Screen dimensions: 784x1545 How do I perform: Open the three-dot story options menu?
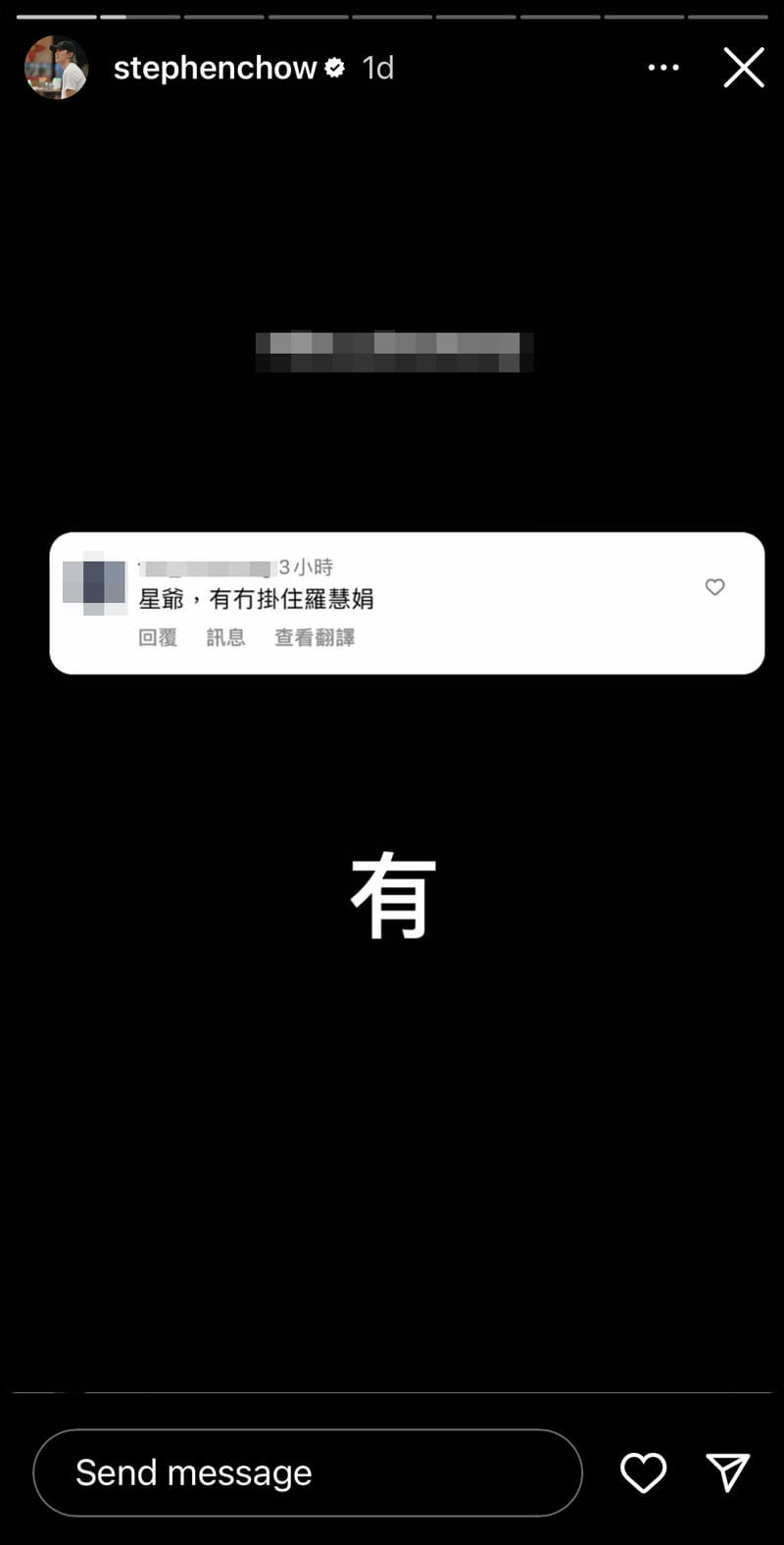click(x=663, y=68)
